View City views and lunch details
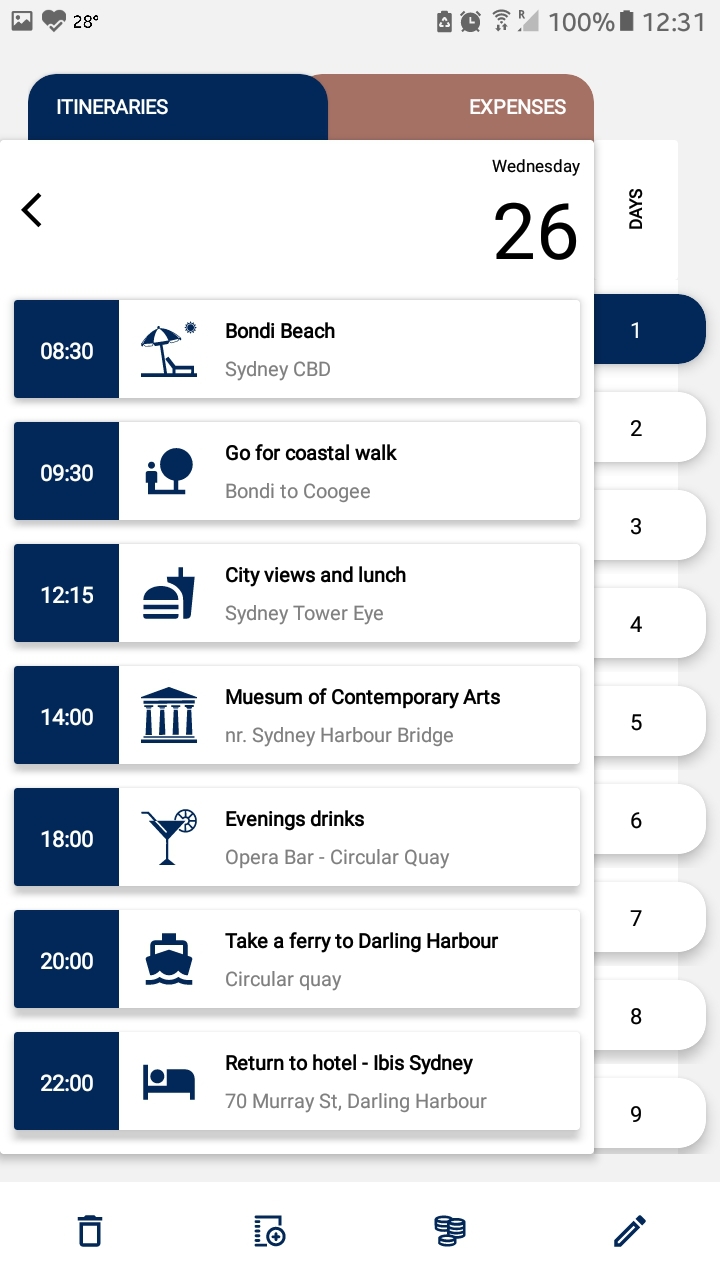The width and height of the screenshot is (720, 1280). pos(297,593)
